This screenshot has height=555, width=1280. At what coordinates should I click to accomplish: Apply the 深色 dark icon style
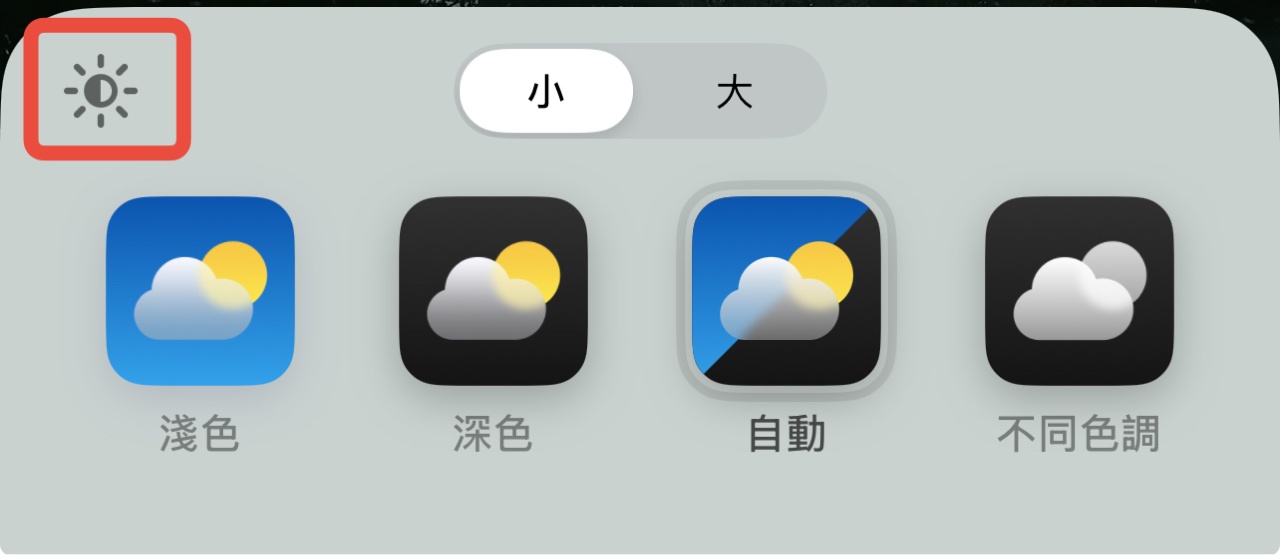pos(493,291)
